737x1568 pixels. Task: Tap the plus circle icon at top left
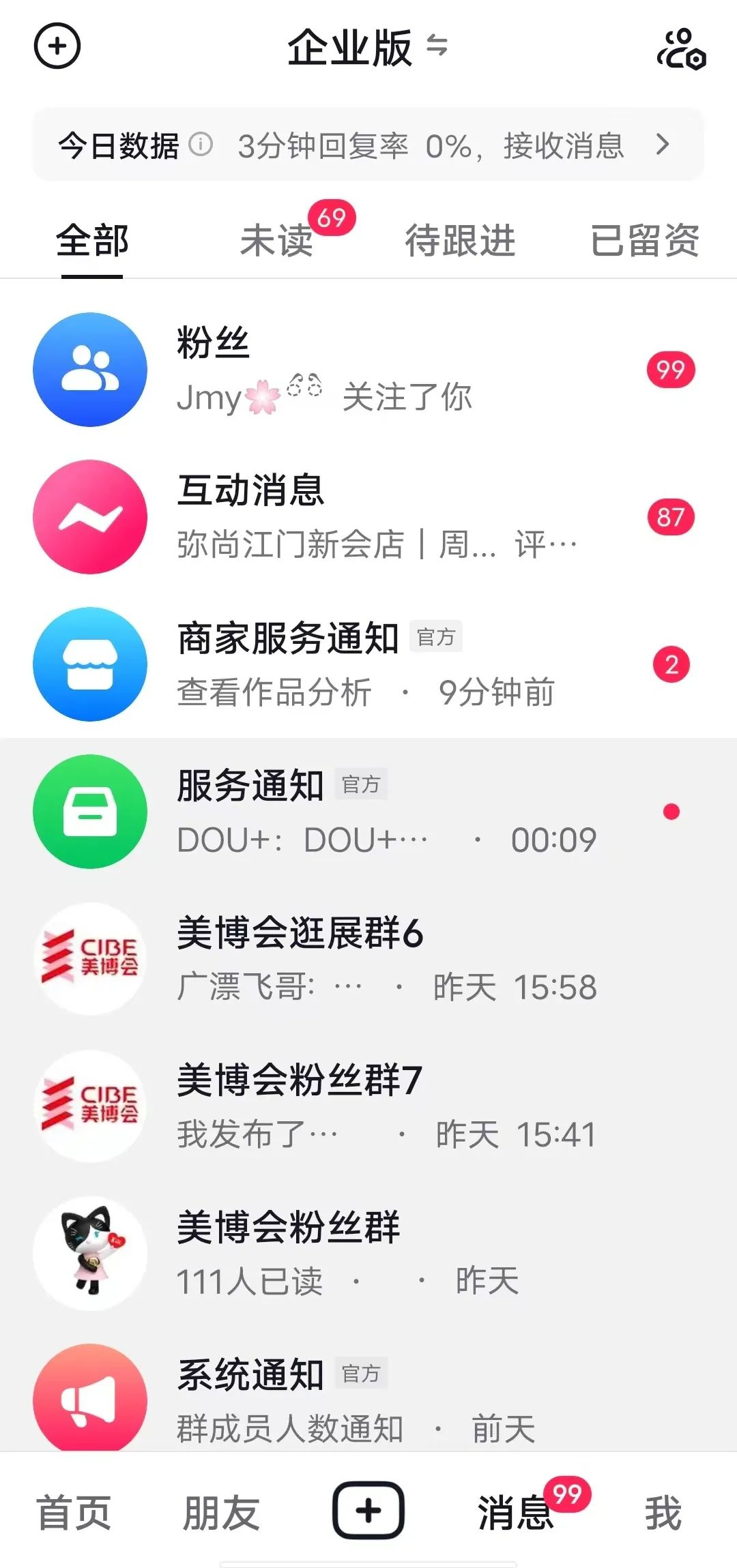coord(57,46)
